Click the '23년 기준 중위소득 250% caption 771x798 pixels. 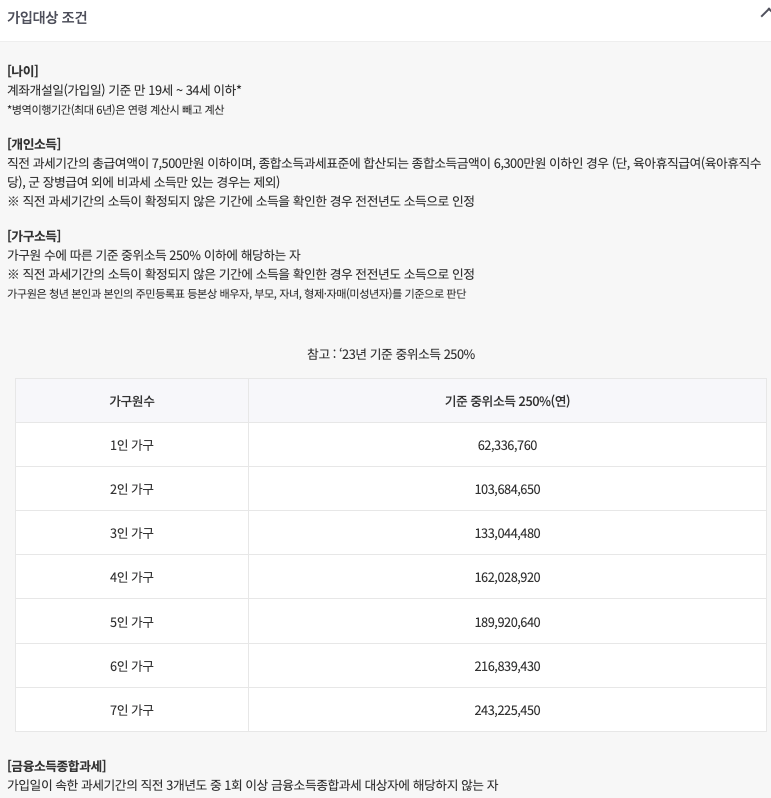(385, 352)
